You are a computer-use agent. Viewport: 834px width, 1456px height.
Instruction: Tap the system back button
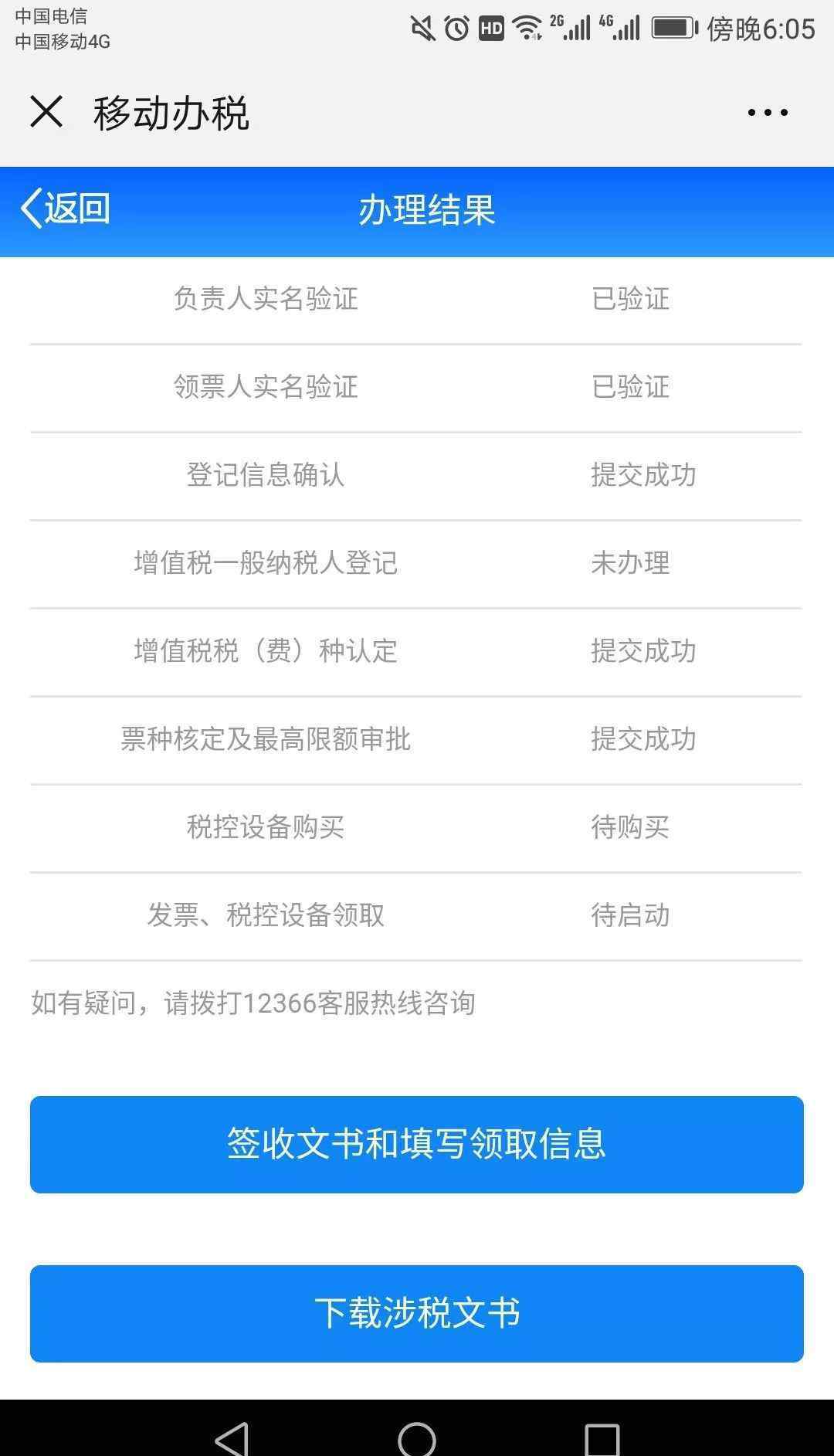point(232,1438)
